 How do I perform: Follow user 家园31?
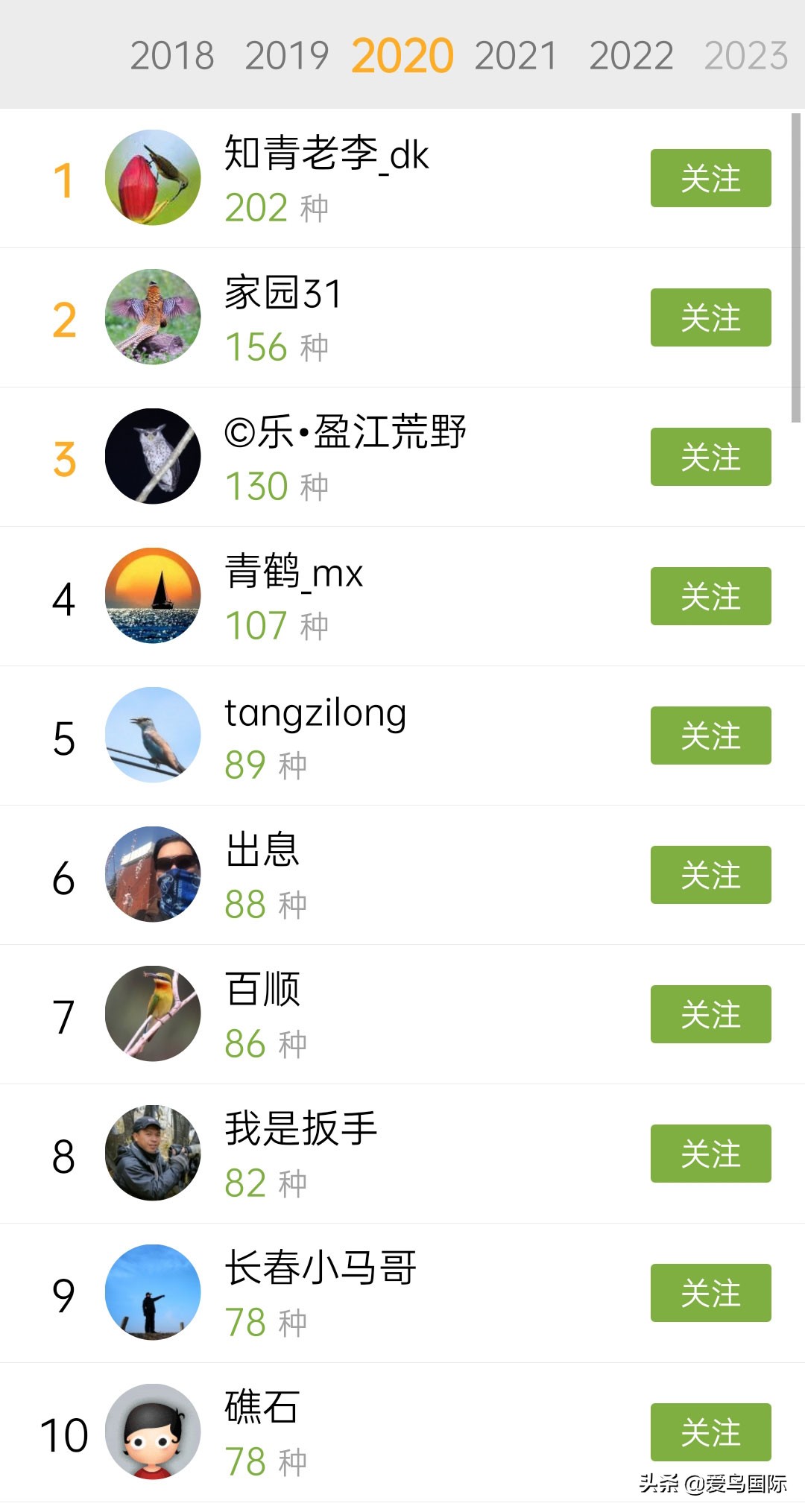(710, 317)
